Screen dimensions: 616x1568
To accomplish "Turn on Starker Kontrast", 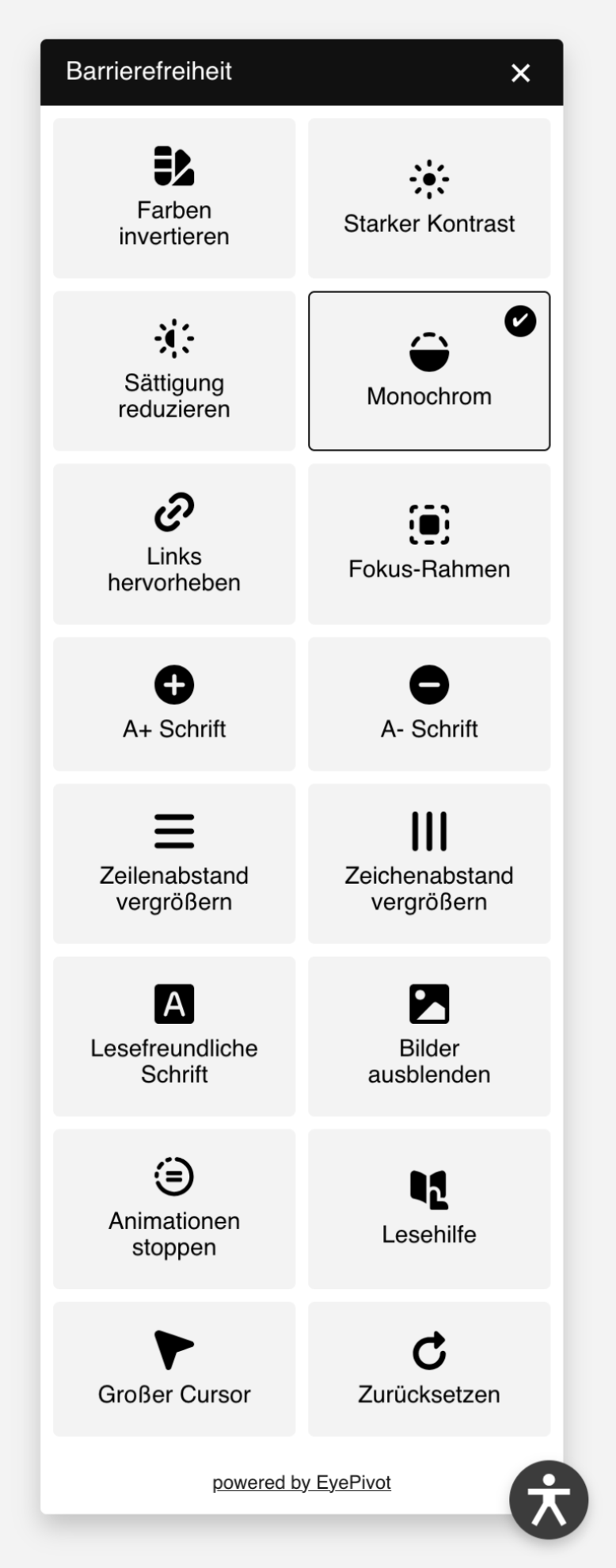I will coord(429,198).
